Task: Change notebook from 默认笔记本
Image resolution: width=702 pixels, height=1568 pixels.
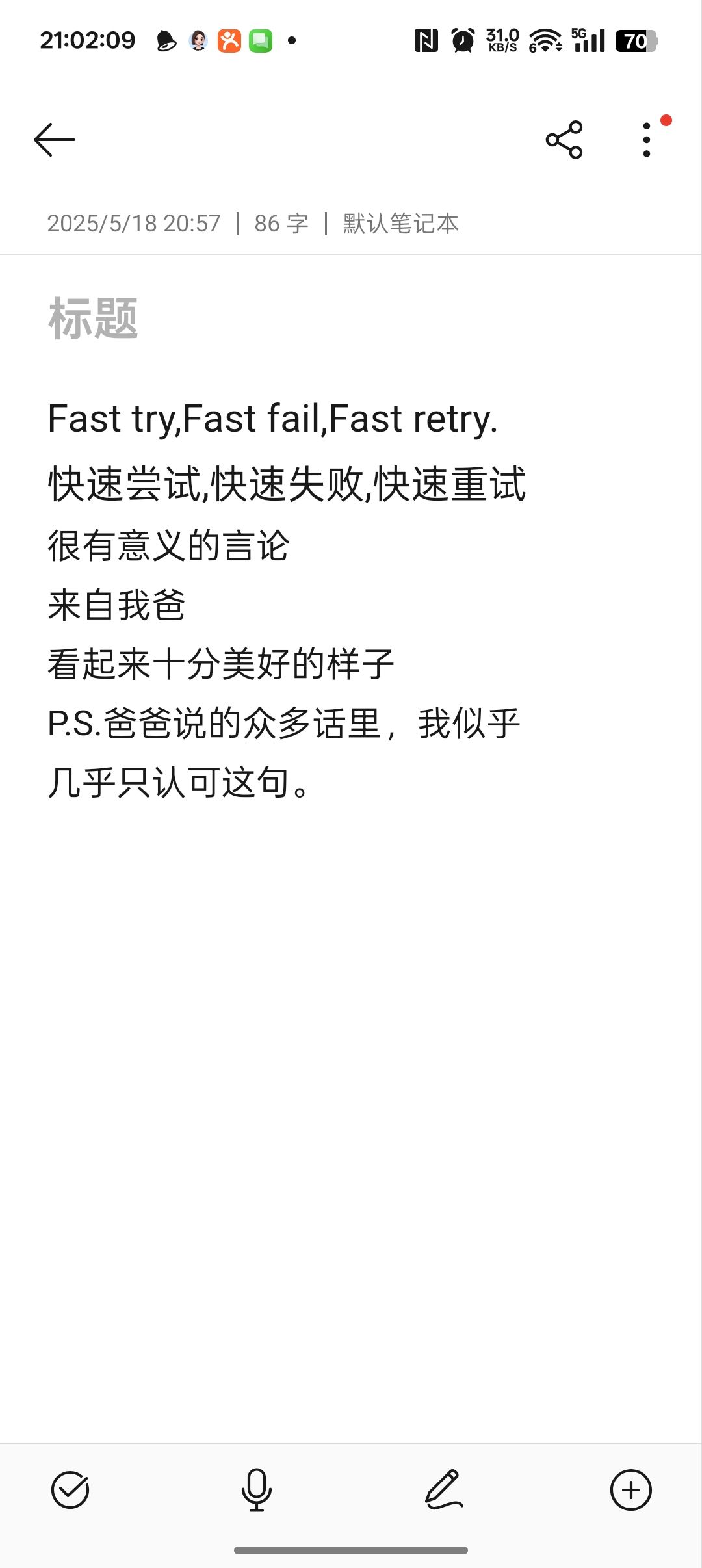Action: click(x=400, y=224)
